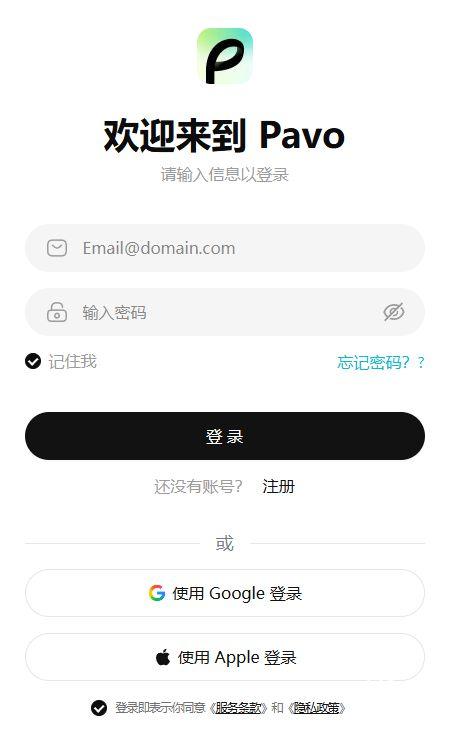The height and width of the screenshot is (746, 449).
Task: Toggle password visibility with the eye icon
Action: pyautogui.click(x=394, y=312)
